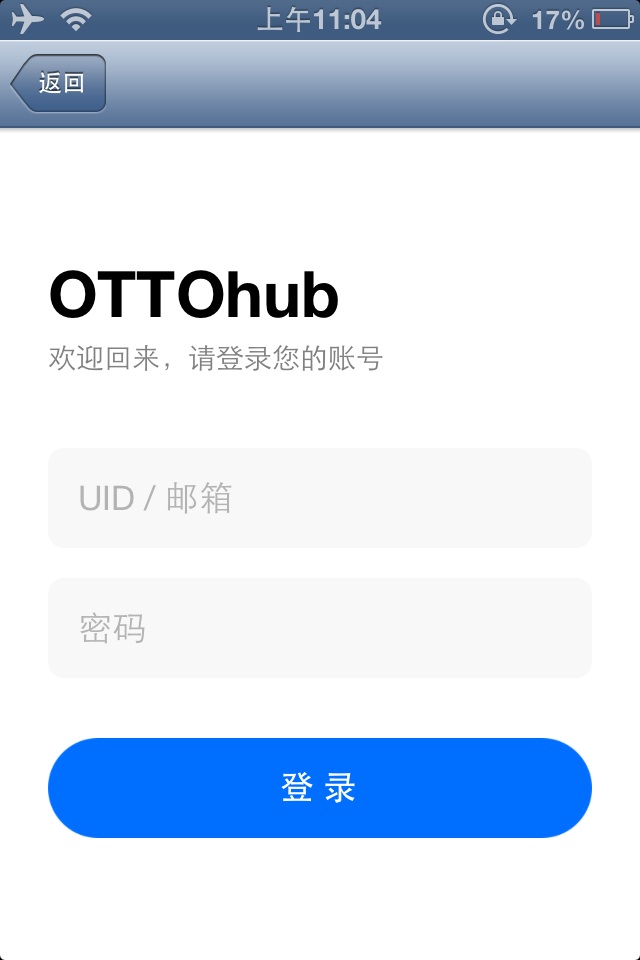This screenshot has height=960, width=640.
Task: Go back with the 返回 button
Action: (x=59, y=83)
